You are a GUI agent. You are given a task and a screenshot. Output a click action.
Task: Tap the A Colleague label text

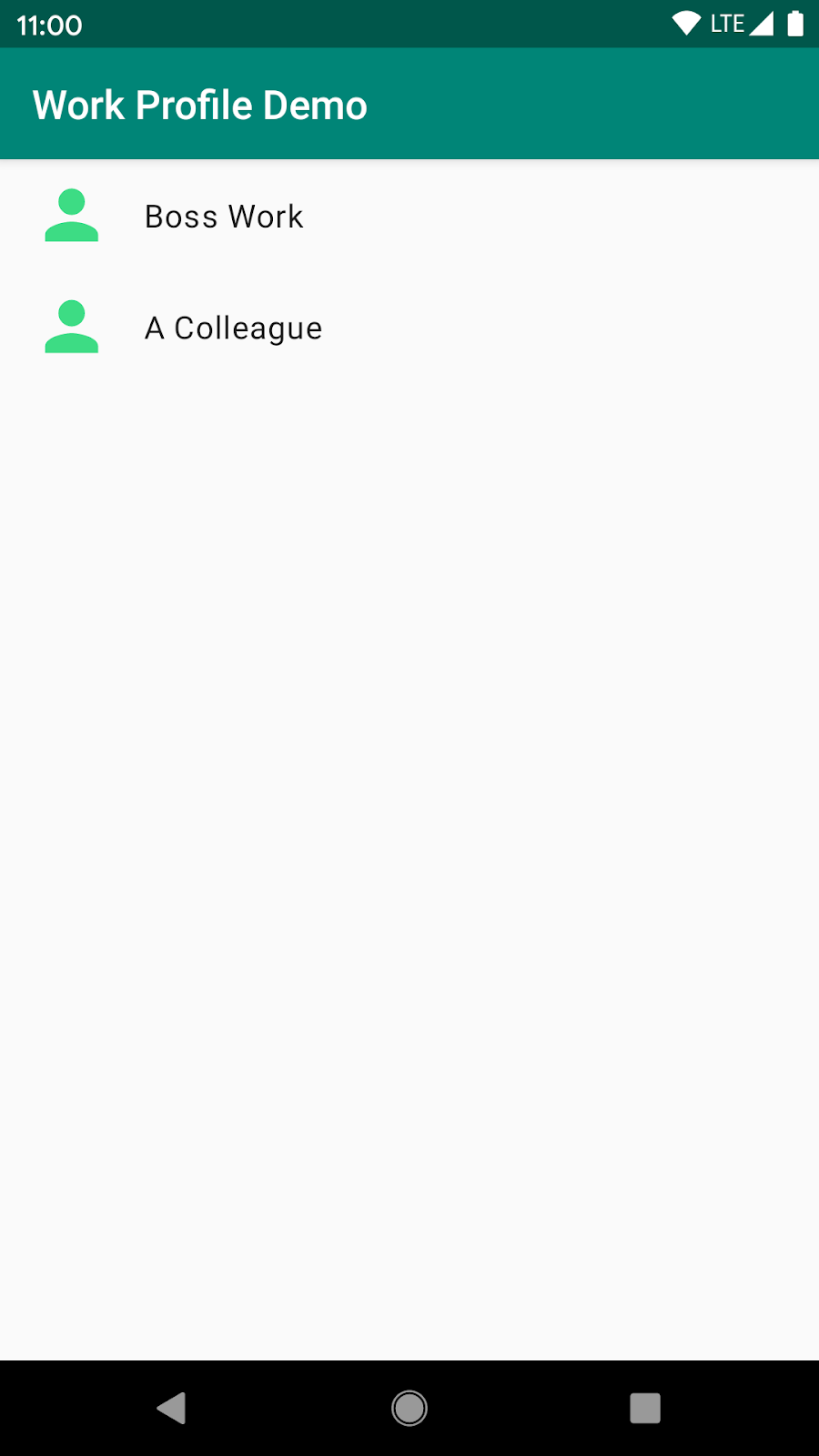(233, 328)
